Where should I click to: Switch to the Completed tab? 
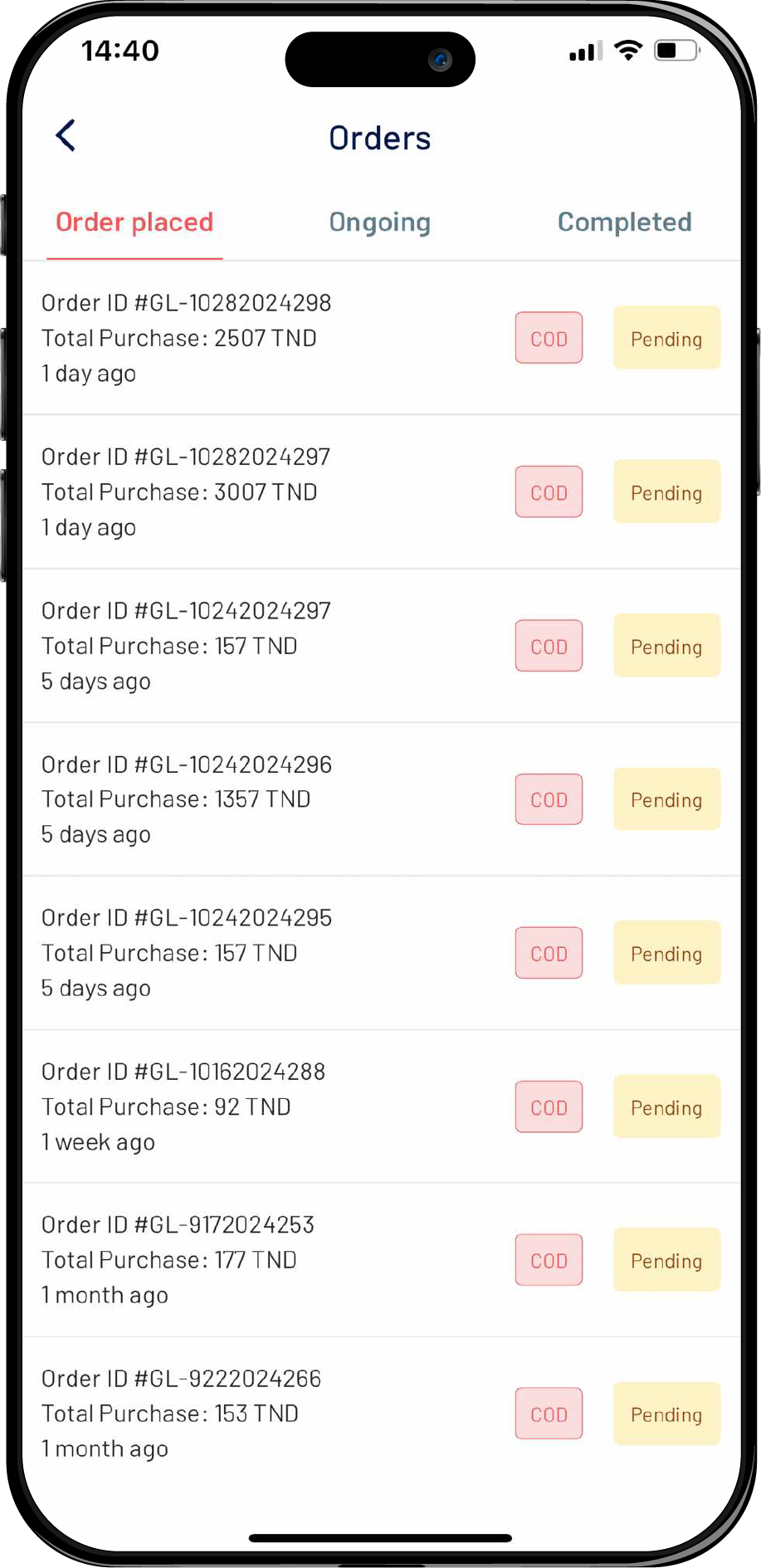click(x=624, y=222)
